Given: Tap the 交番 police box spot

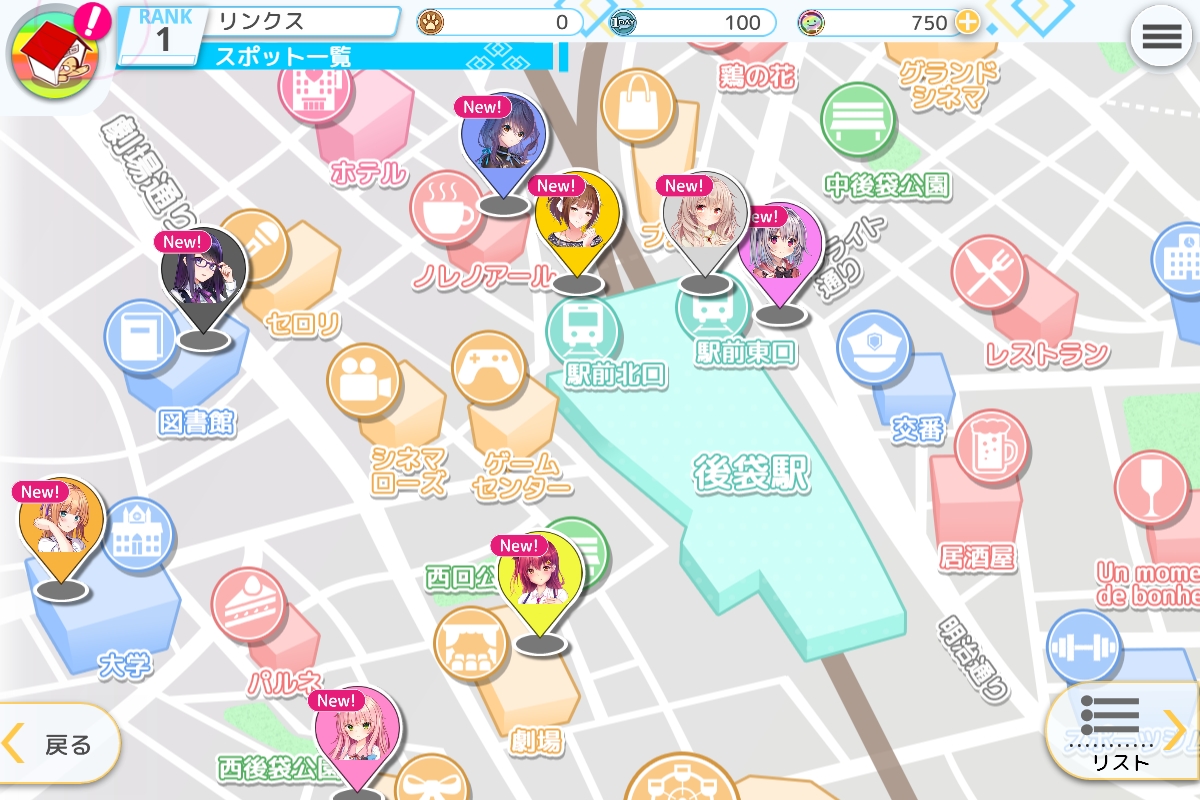Looking at the screenshot, I should 874,348.
